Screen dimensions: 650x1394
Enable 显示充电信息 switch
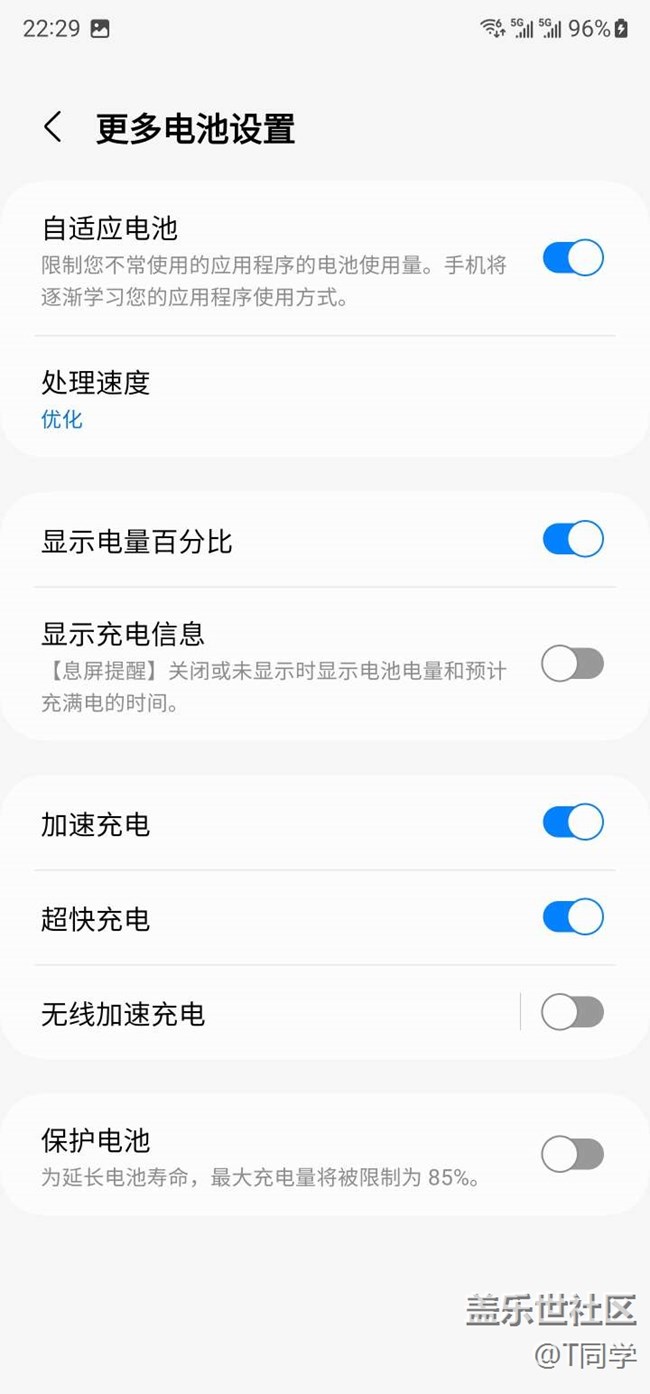coord(573,663)
